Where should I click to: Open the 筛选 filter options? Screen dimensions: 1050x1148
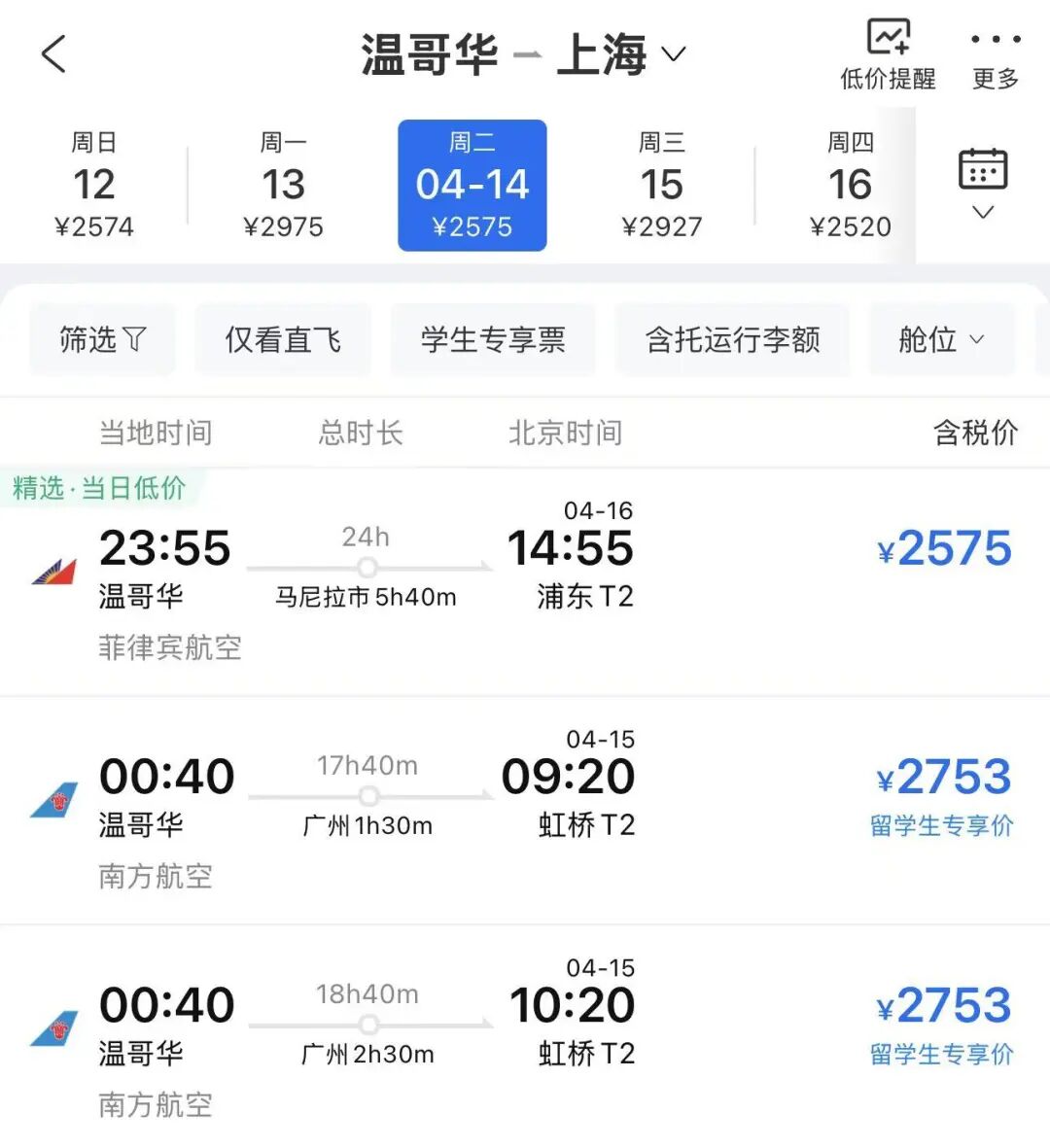[102, 339]
